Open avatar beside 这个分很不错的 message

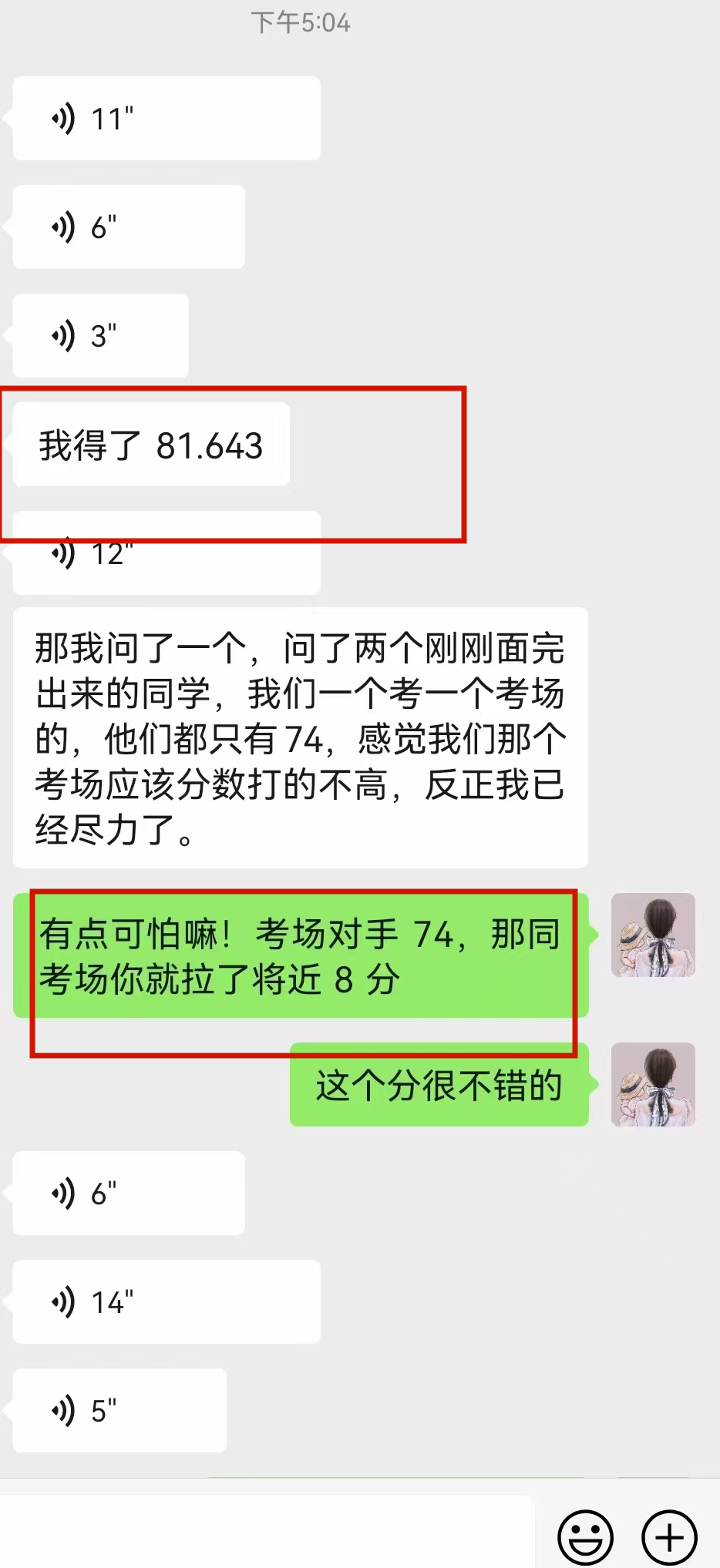click(653, 1085)
